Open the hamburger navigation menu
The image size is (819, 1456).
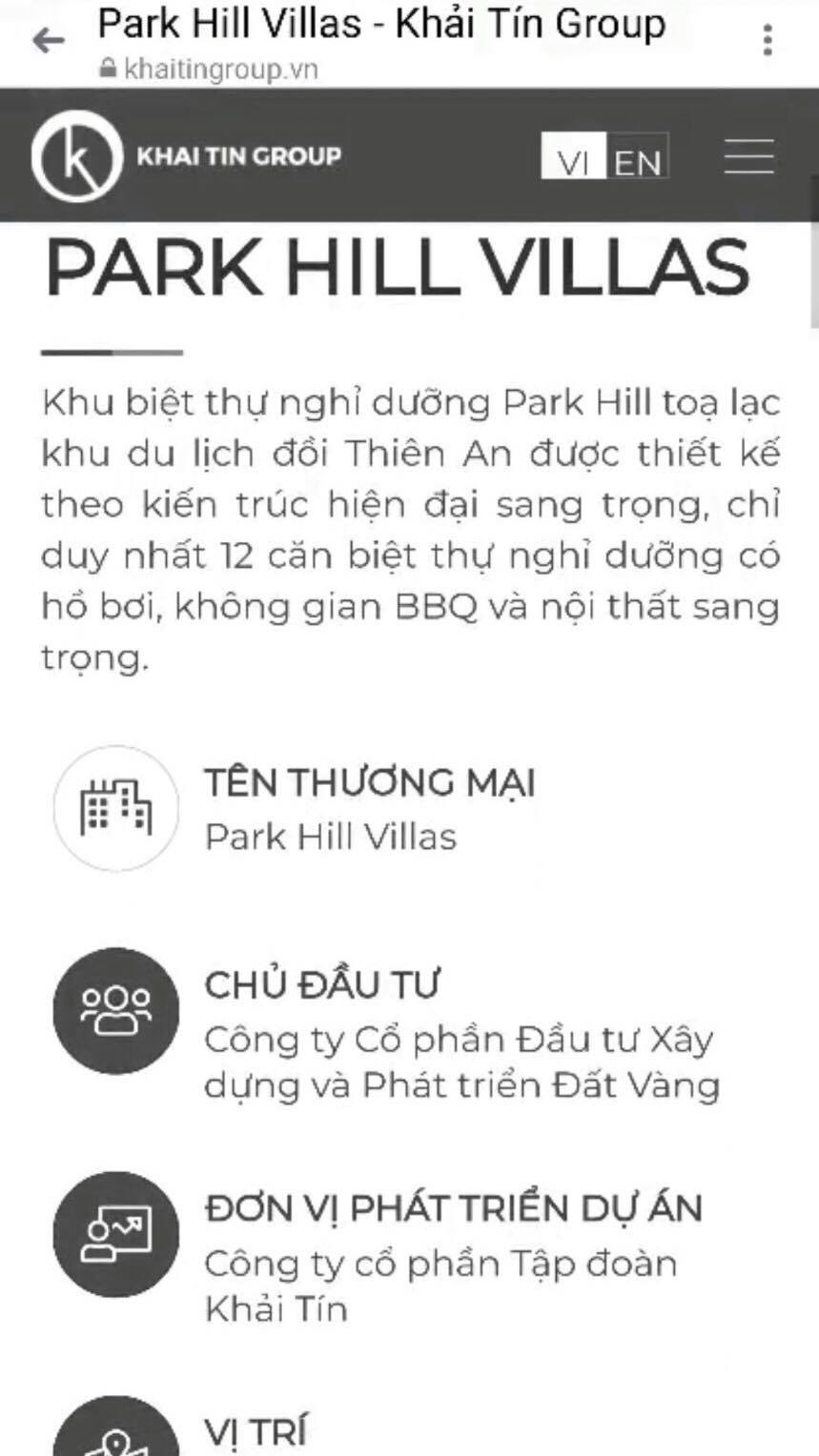click(x=748, y=155)
